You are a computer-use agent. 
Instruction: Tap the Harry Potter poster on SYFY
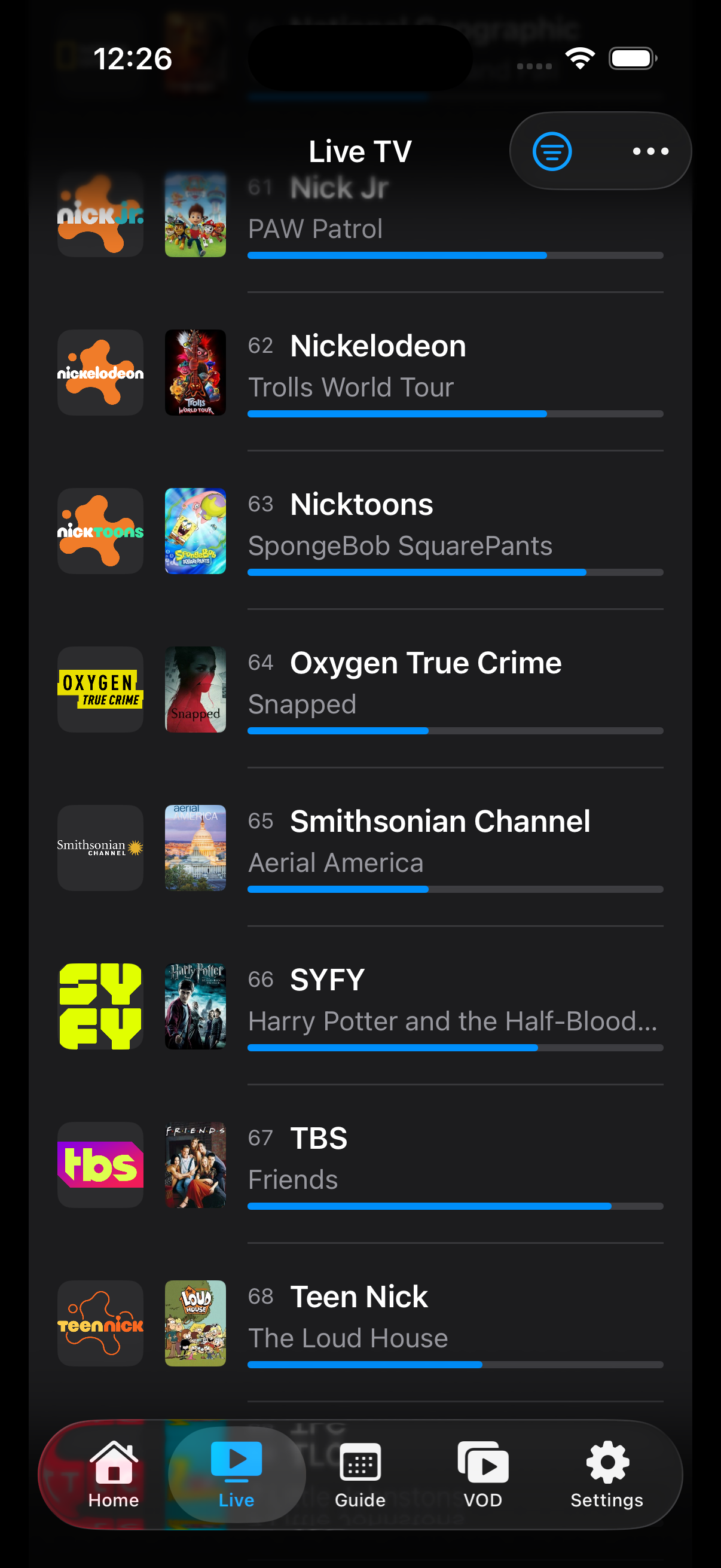click(x=195, y=1007)
